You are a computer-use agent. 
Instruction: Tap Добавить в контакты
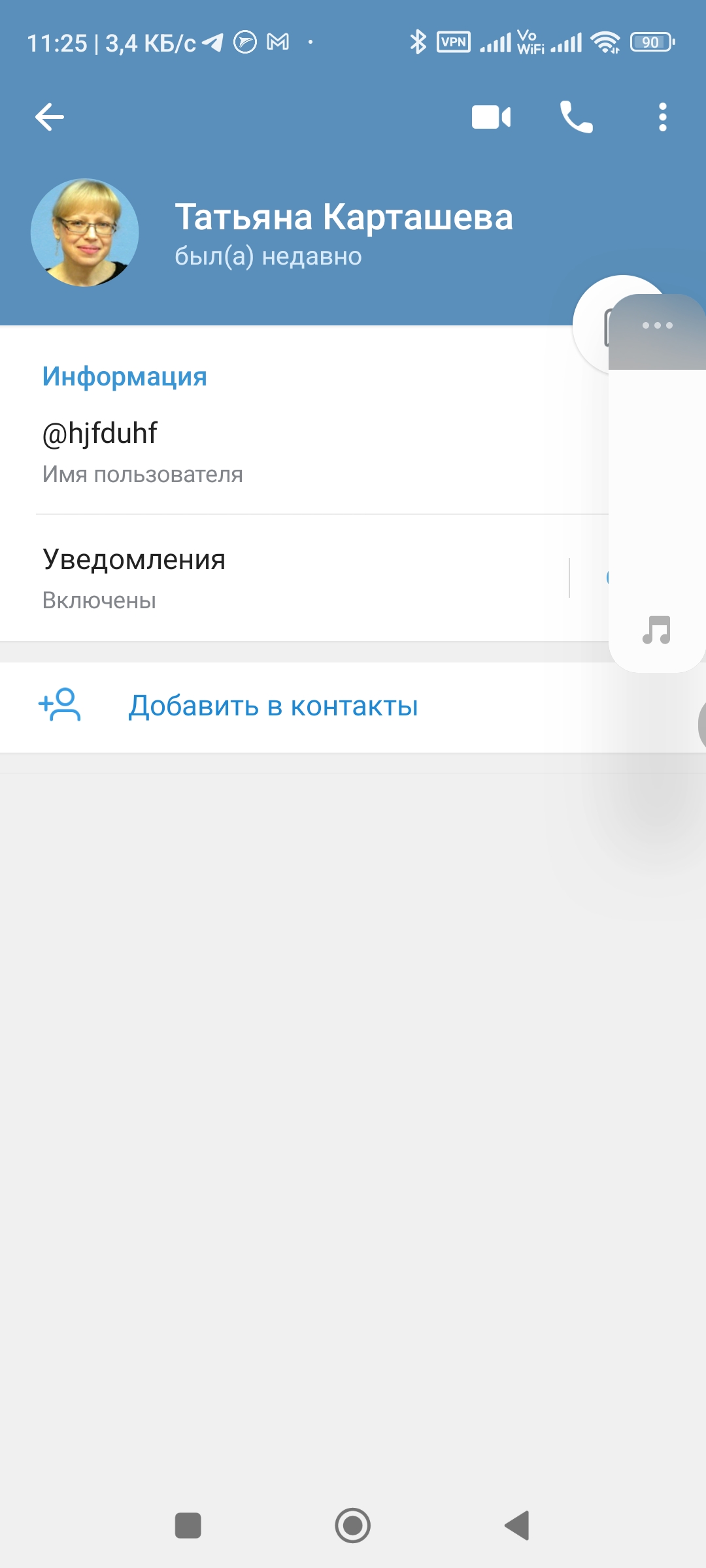pyautogui.click(x=273, y=707)
